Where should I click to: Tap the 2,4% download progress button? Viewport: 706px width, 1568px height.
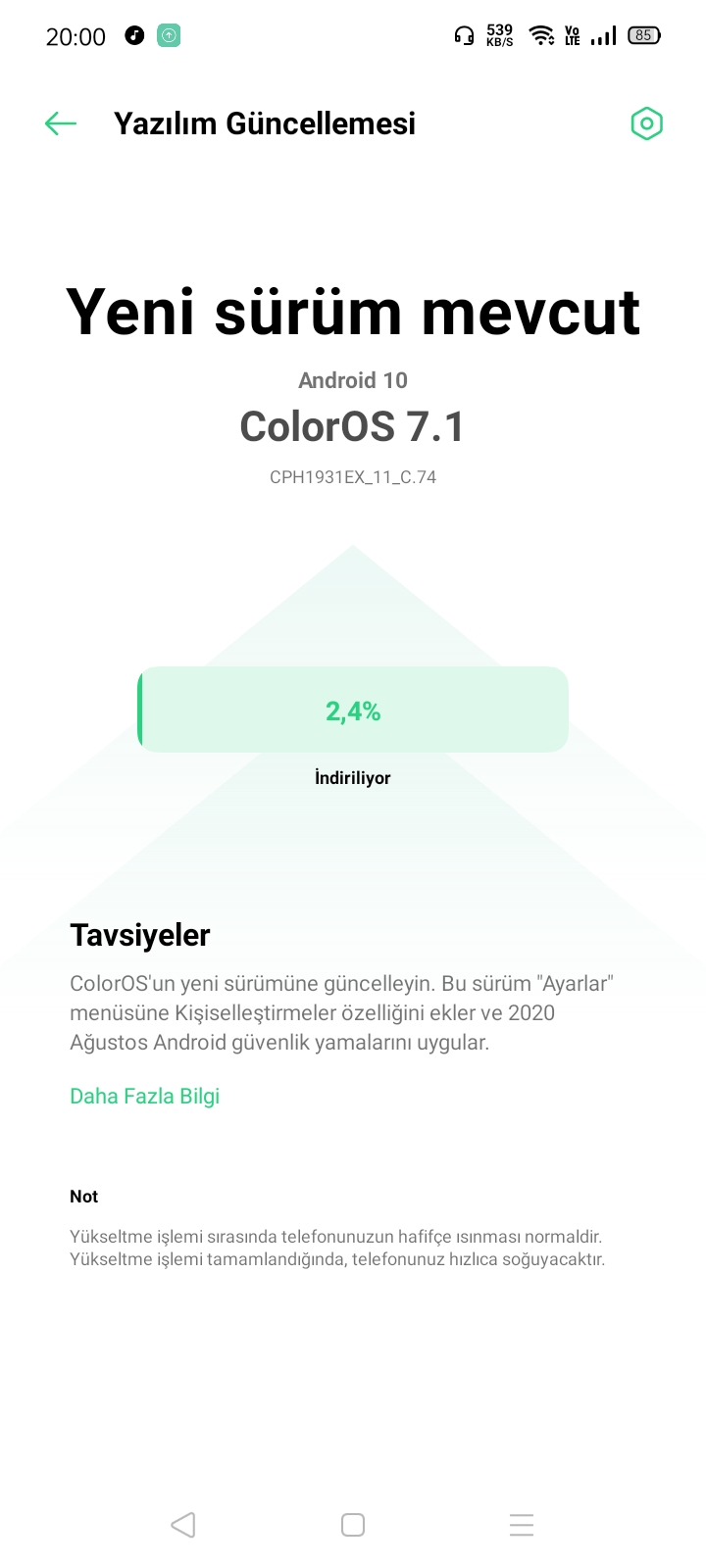(x=353, y=710)
